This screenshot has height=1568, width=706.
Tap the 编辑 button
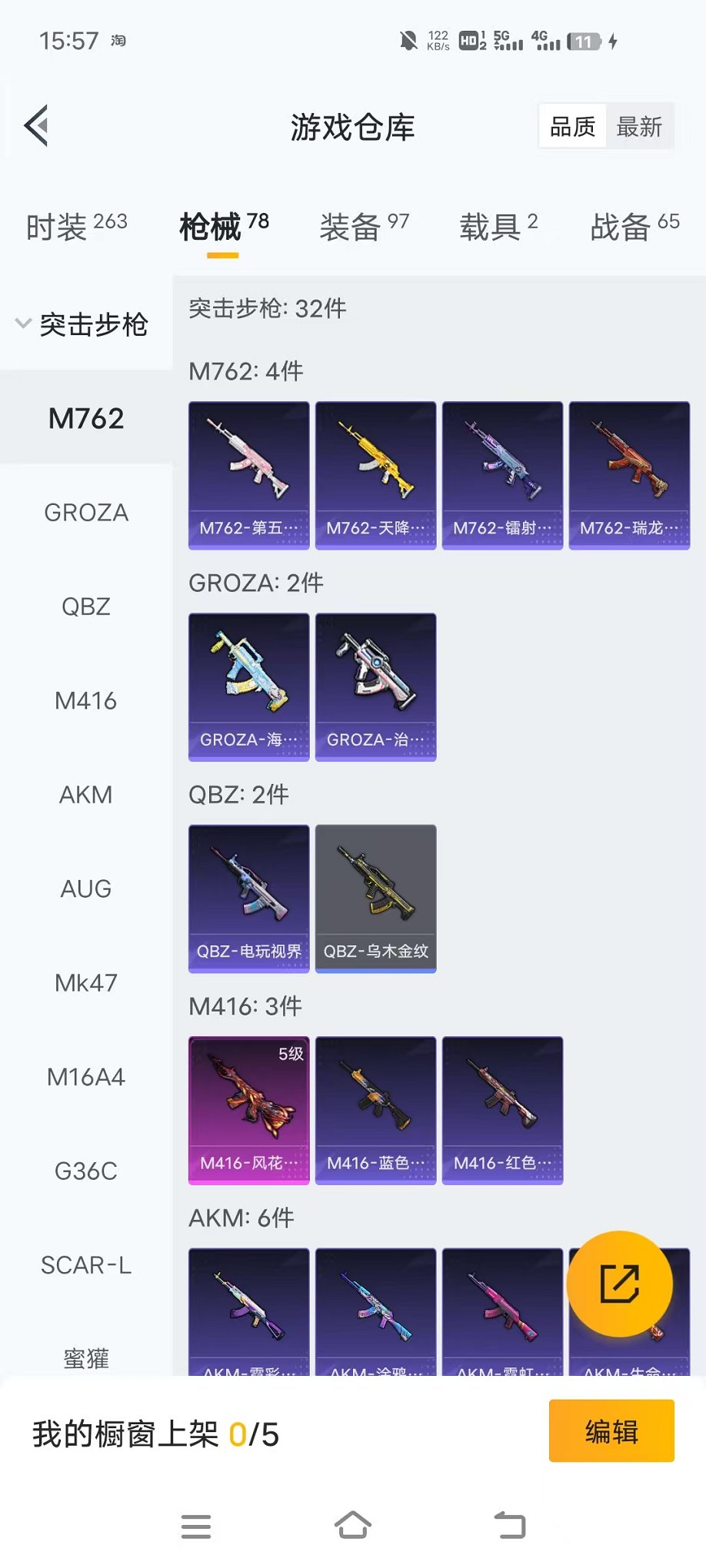coord(611,1431)
